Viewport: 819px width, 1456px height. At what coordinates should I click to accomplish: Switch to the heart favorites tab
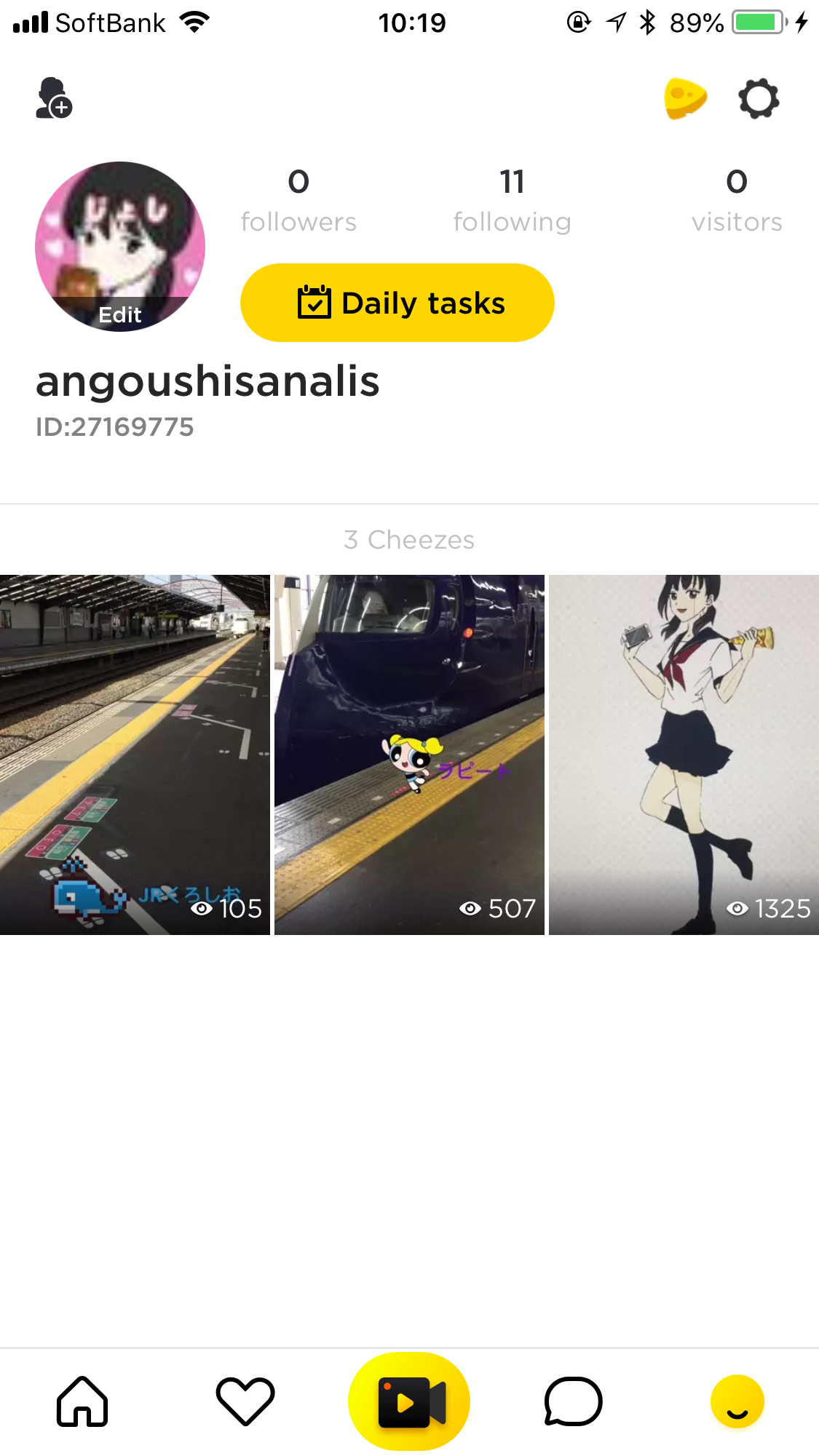(x=245, y=1401)
